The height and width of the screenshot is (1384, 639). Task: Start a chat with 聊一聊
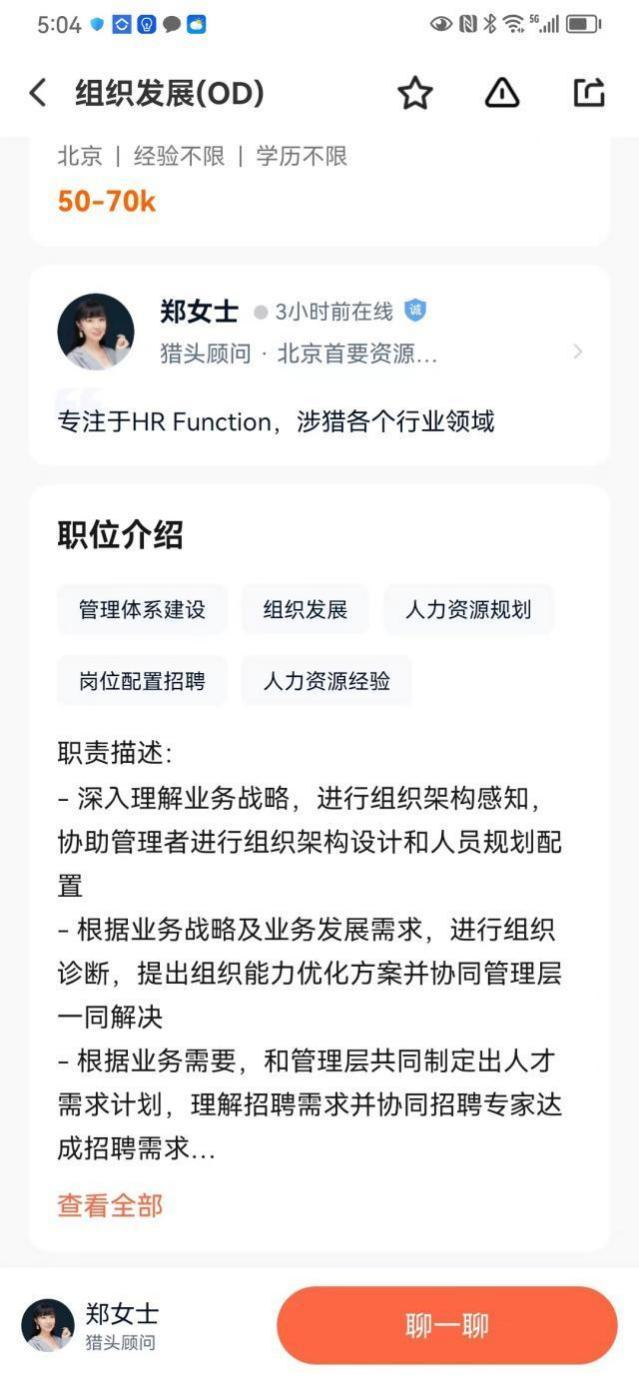click(447, 1326)
